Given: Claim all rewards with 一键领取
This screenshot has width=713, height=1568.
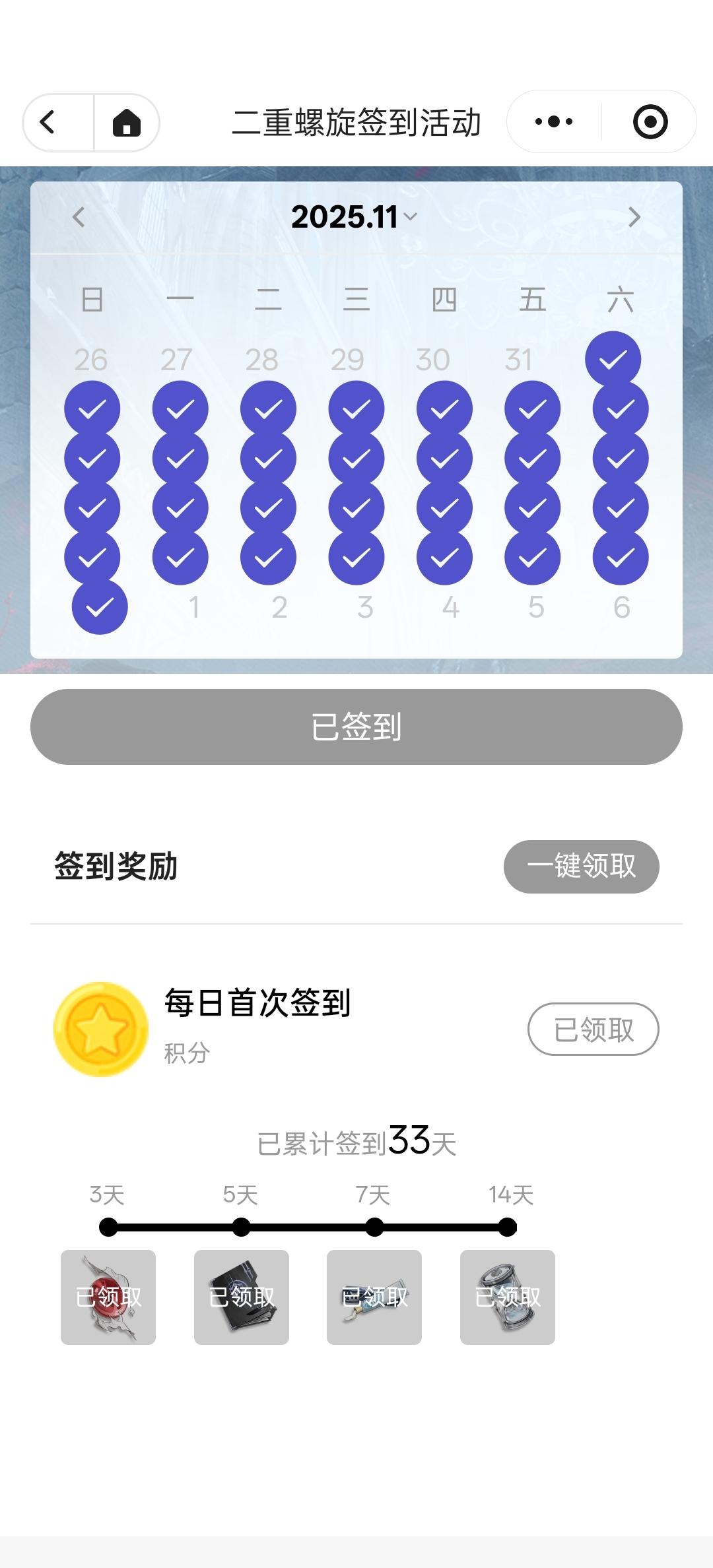Looking at the screenshot, I should pos(581,866).
